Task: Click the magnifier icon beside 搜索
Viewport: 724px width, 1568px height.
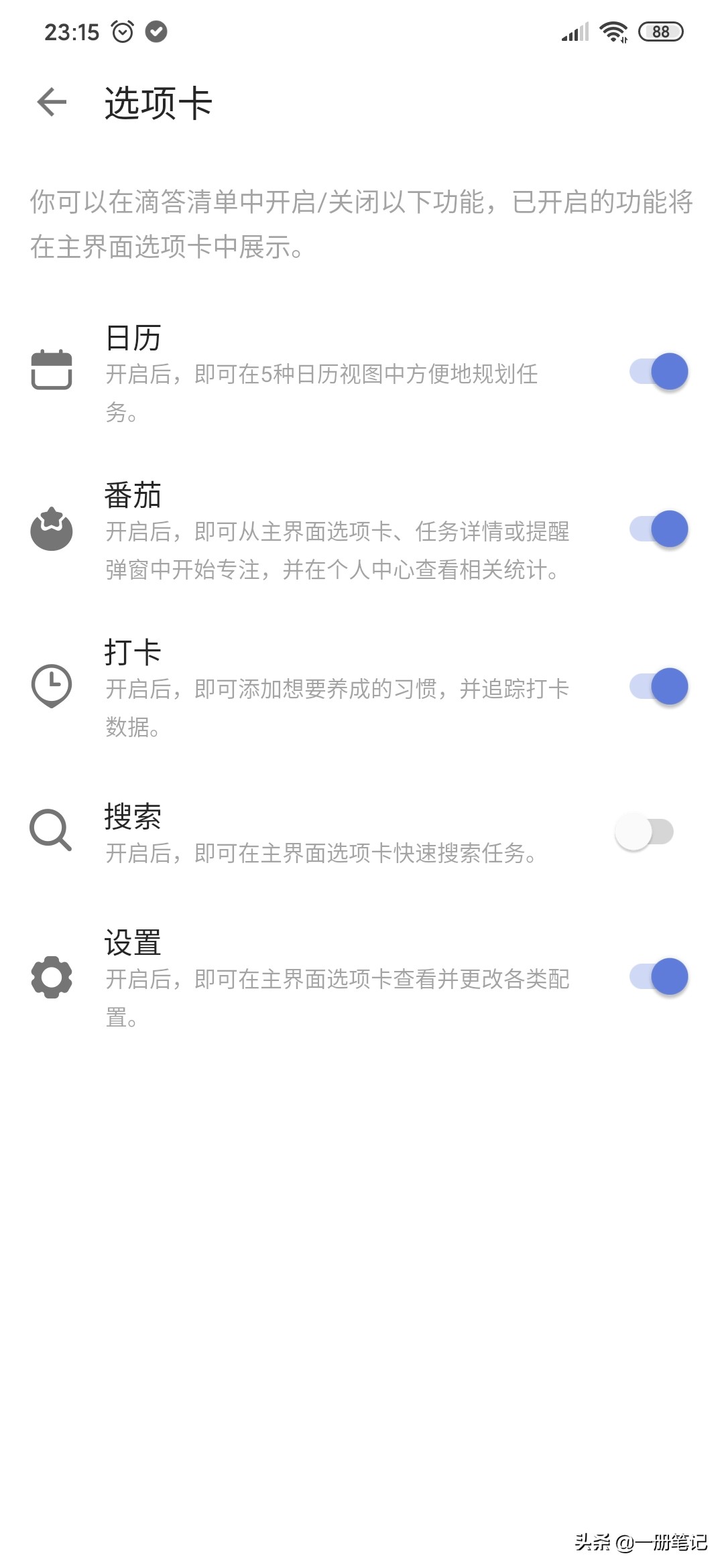Action: 50,831
